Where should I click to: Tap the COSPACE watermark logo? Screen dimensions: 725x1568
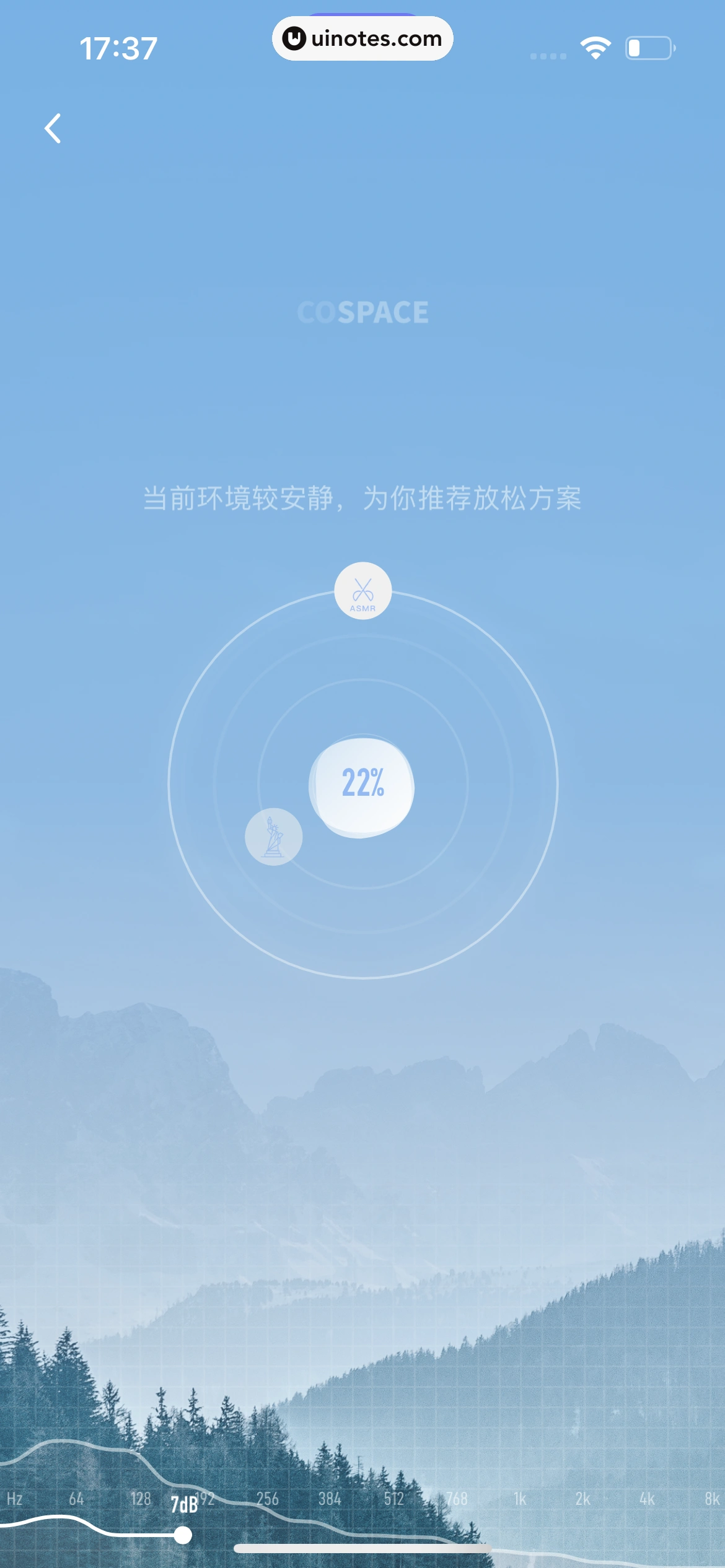point(362,311)
